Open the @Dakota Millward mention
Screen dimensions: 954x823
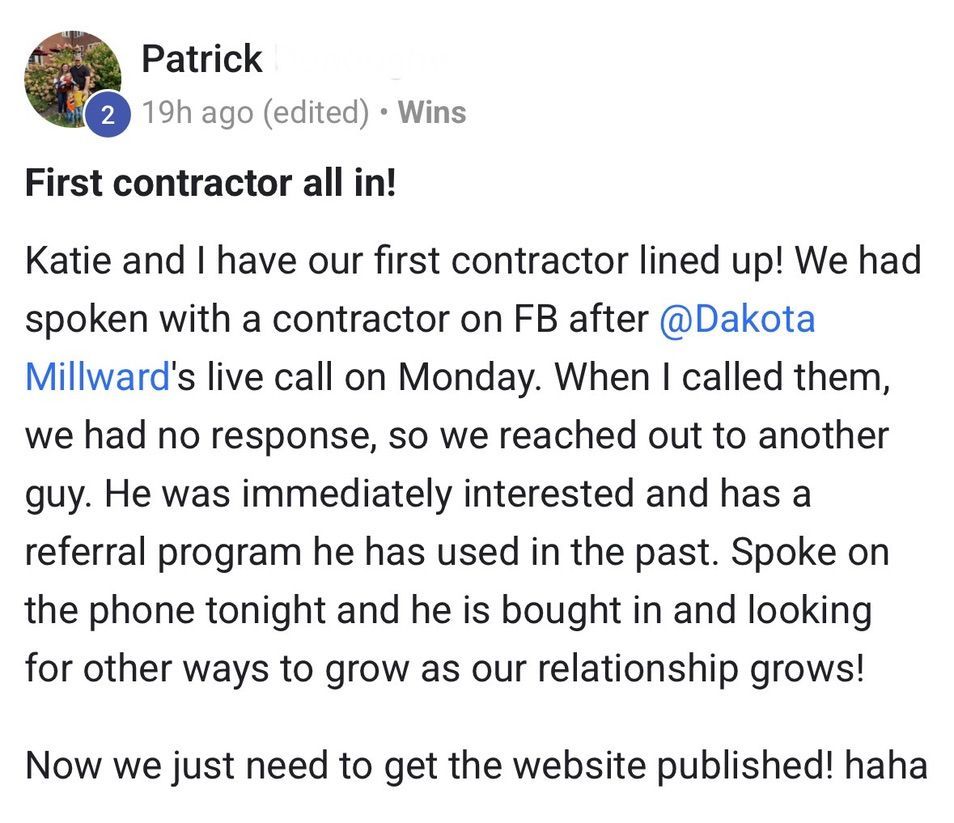(x=736, y=320)
